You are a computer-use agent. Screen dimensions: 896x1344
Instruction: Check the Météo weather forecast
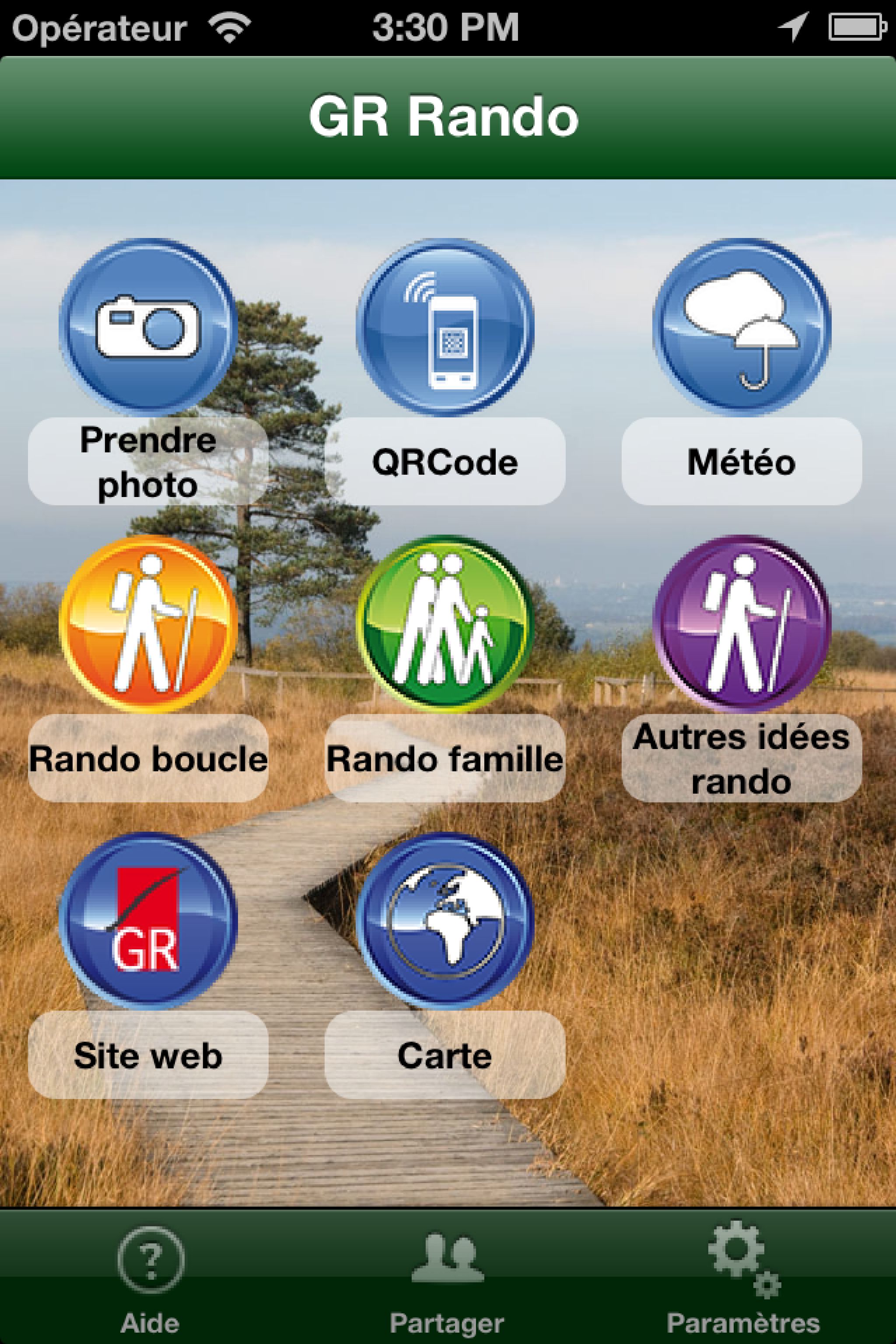pos(742,327)
